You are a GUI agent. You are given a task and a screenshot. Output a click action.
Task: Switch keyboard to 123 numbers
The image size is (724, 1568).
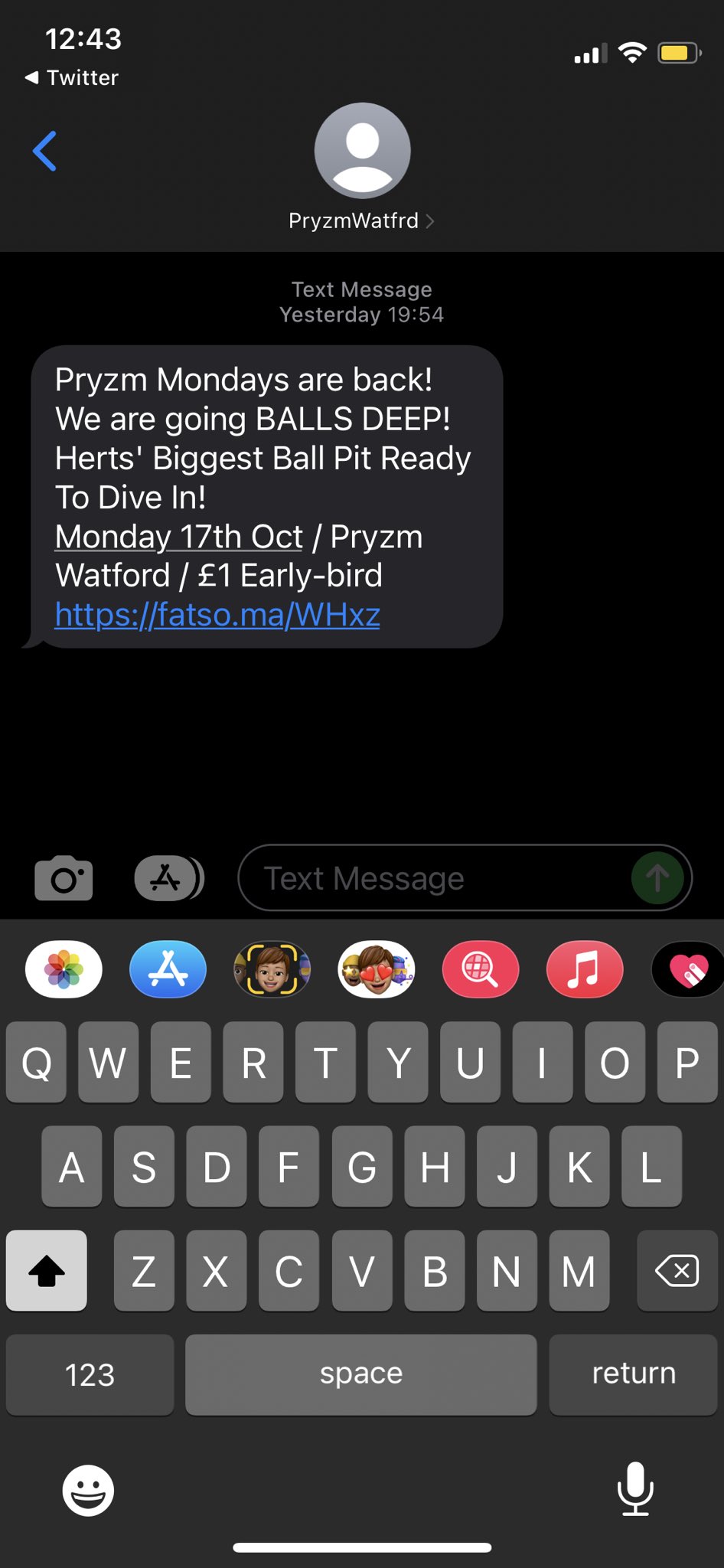click(x=90, y=1374)
